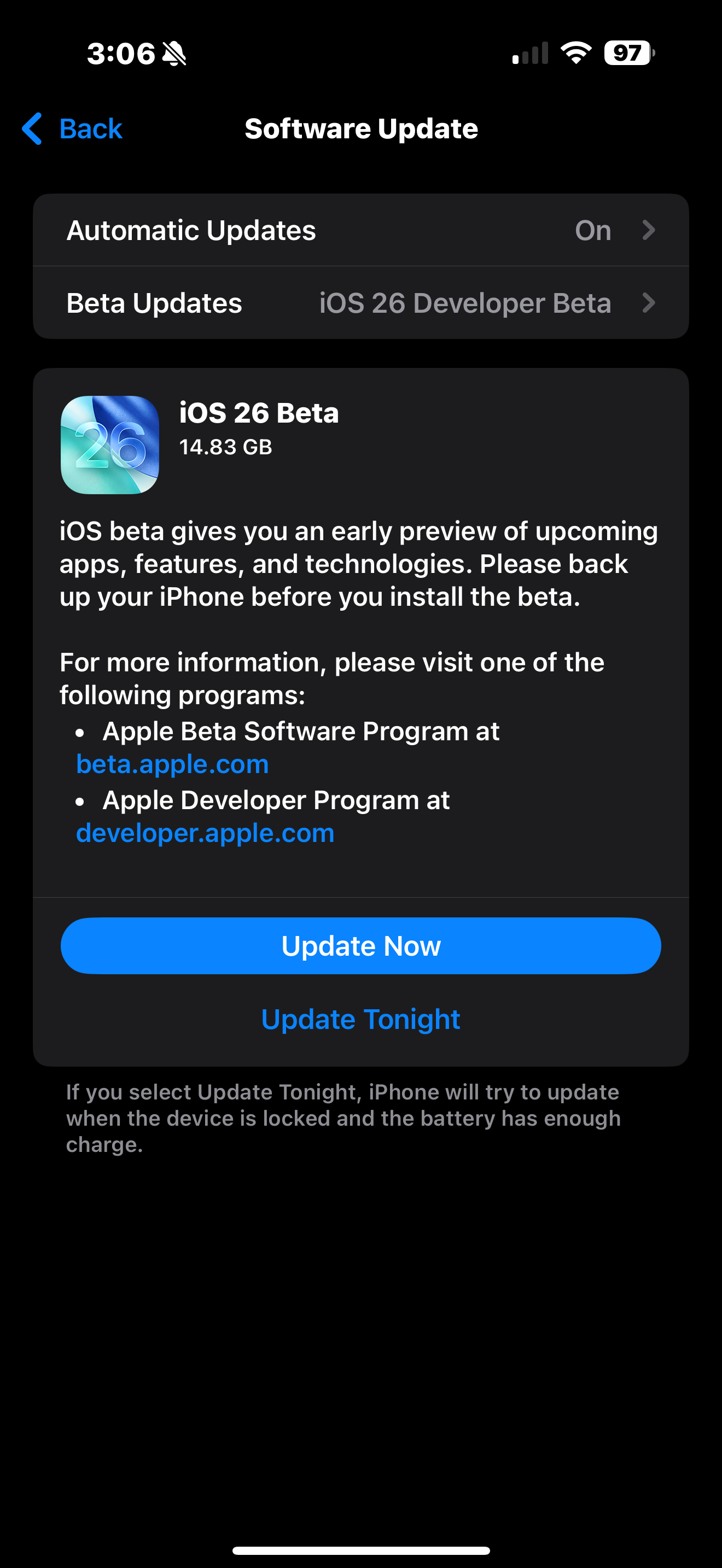Tap Update Now to install iOS 26 Beta

[360, 946]
